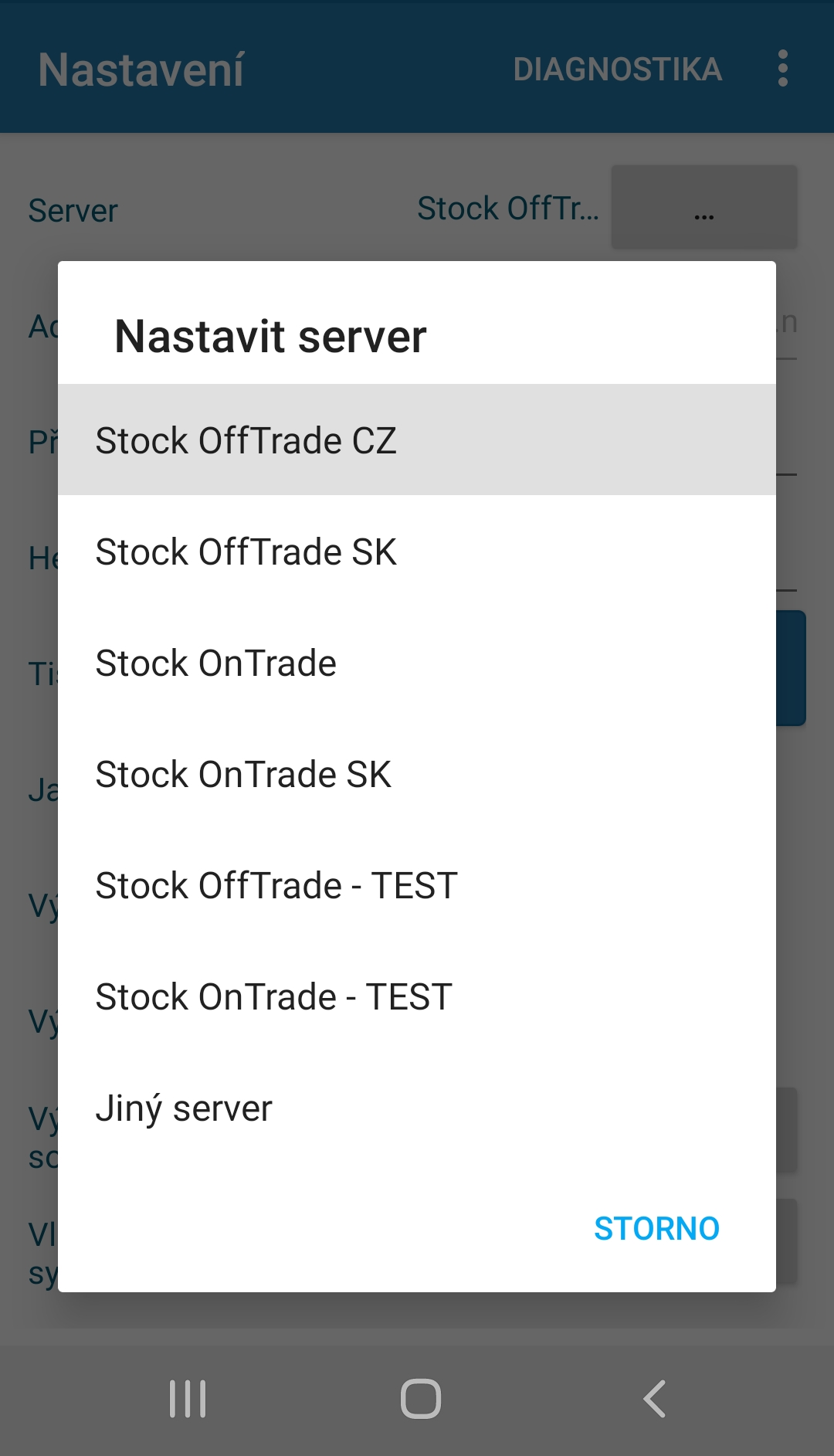Choose the Stock OnTrade SK server
The image size is (834, 1456).
242,773
